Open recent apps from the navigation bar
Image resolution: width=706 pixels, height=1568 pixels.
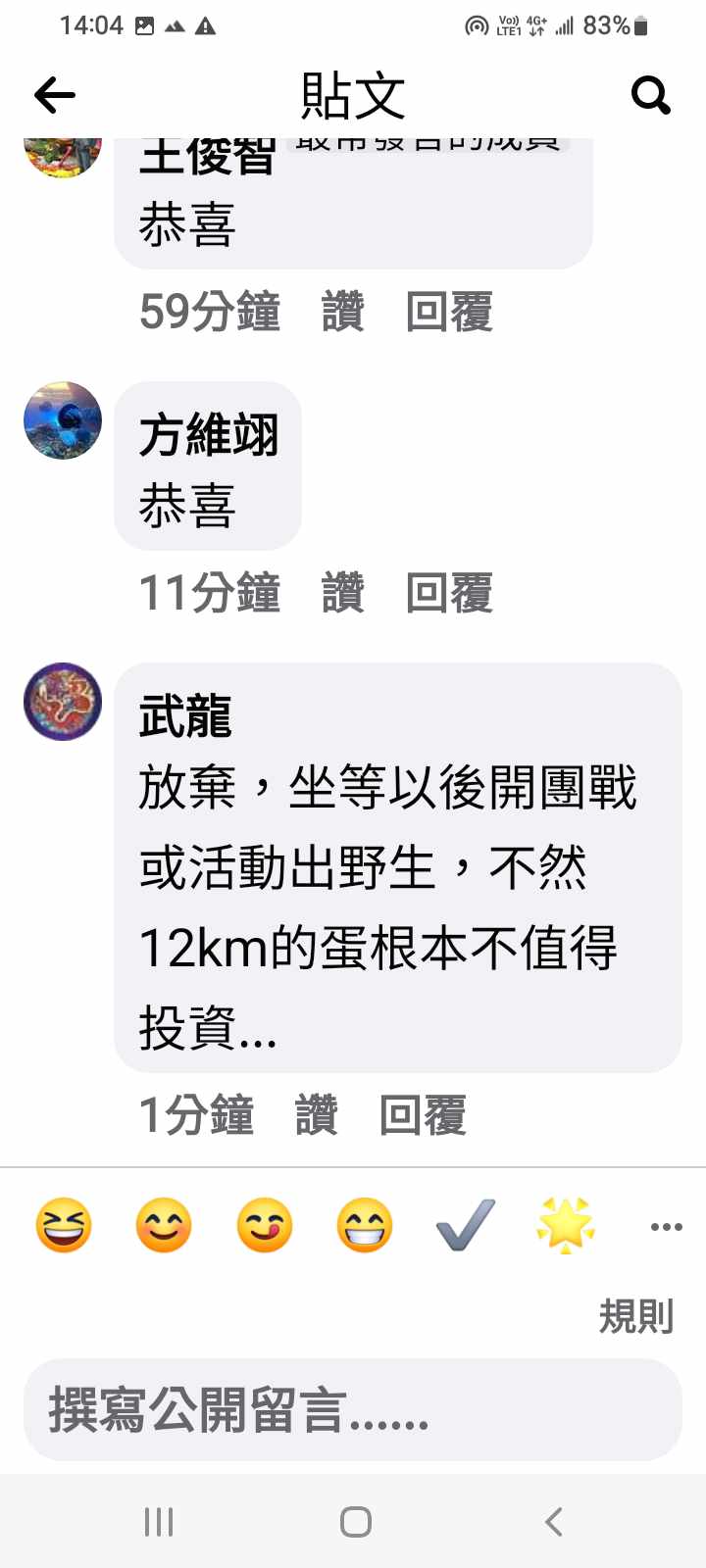(159, 1522)
